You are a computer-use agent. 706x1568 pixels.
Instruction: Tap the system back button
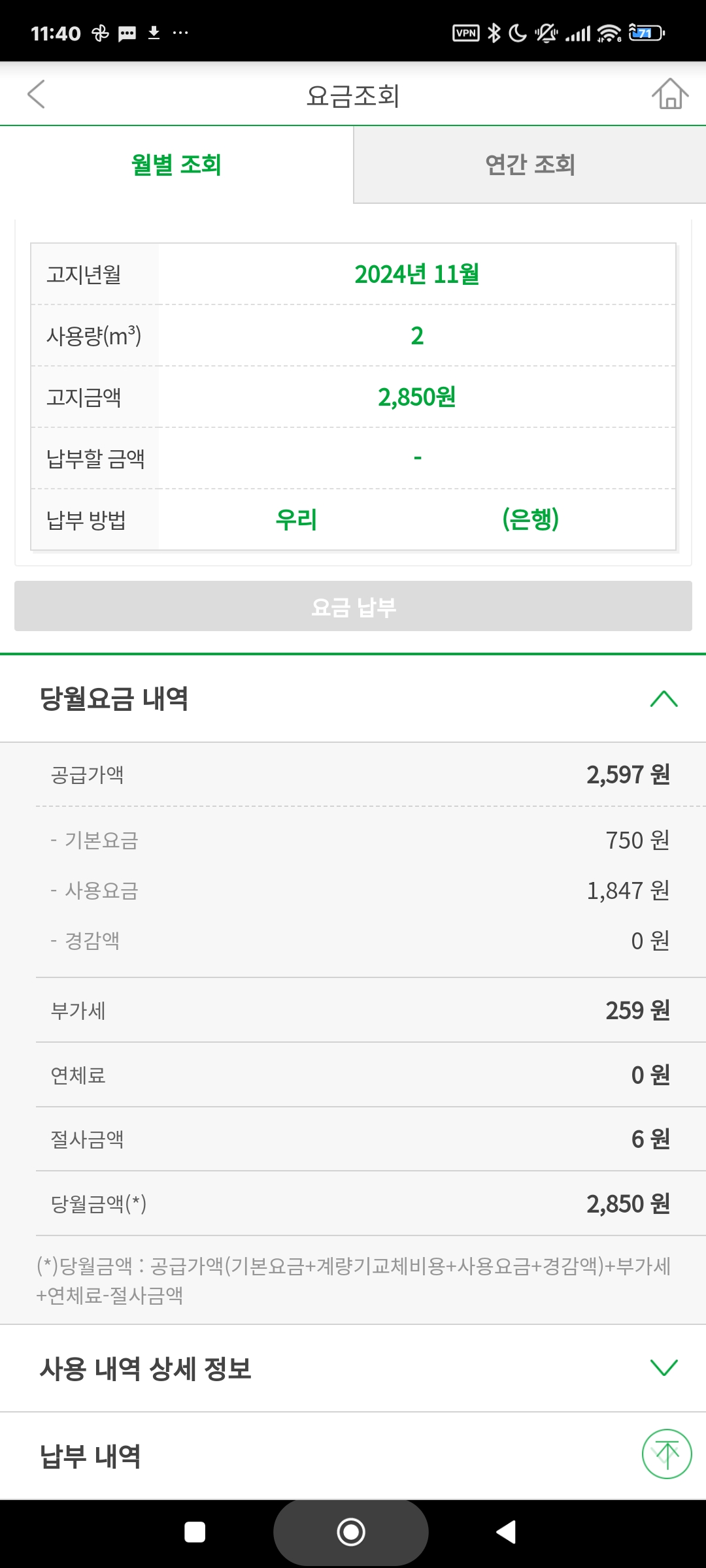(507, 1532)
